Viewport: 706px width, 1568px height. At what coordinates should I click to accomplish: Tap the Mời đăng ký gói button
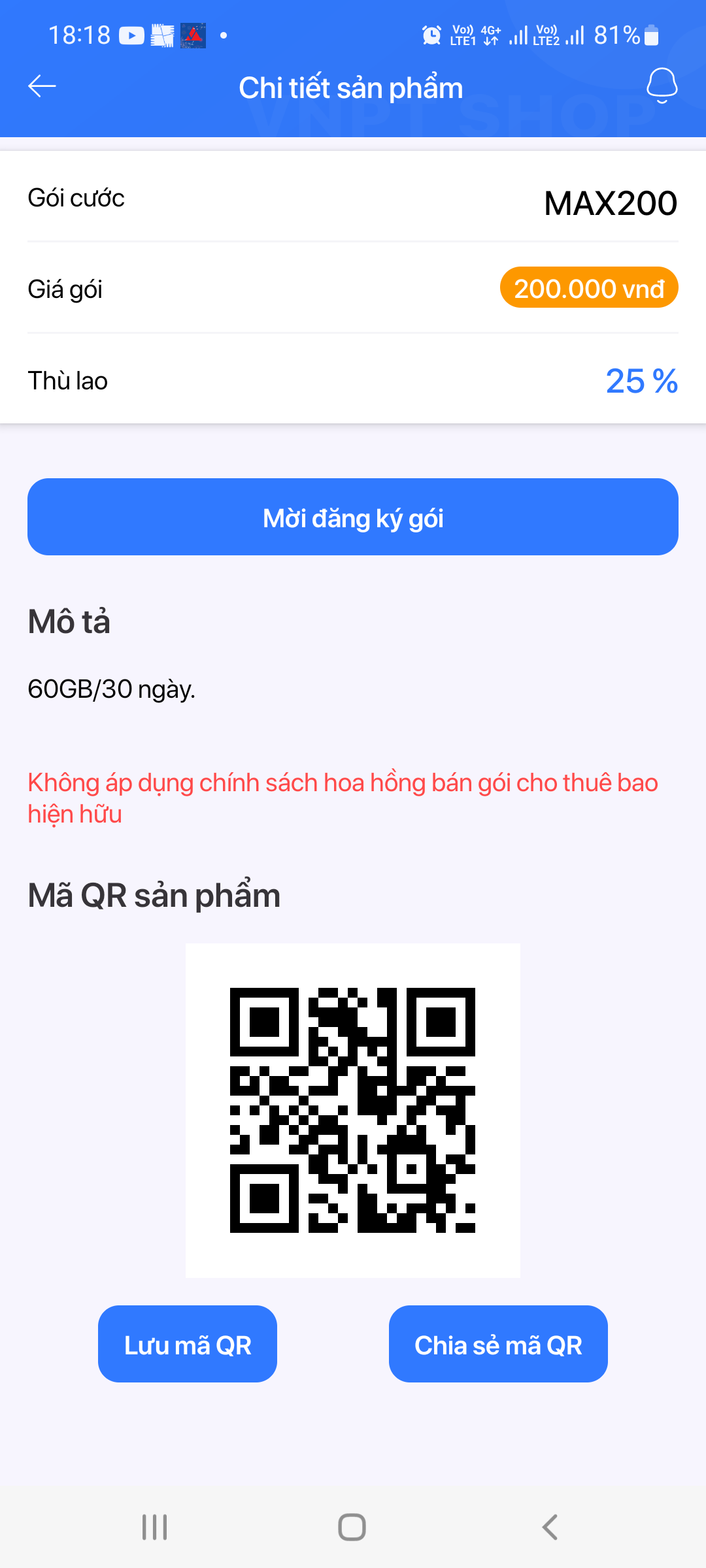[353, 517]
